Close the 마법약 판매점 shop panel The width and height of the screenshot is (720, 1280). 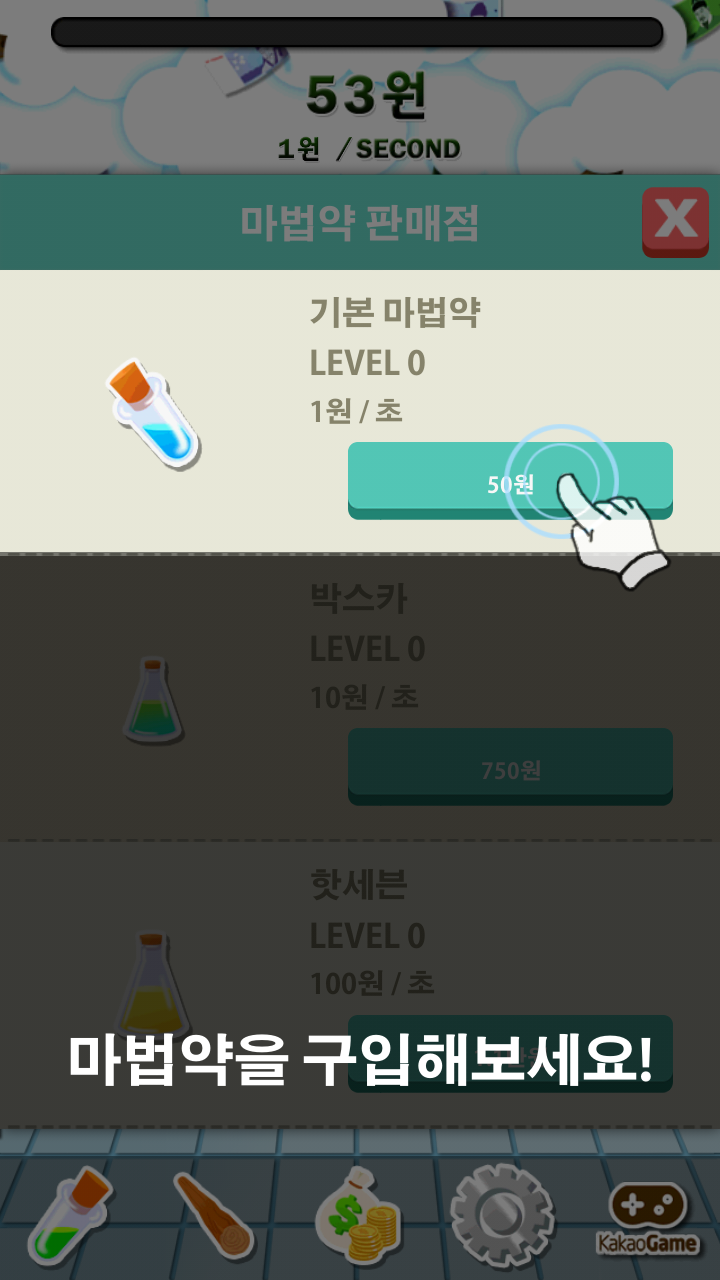click(x=675, y=222)
